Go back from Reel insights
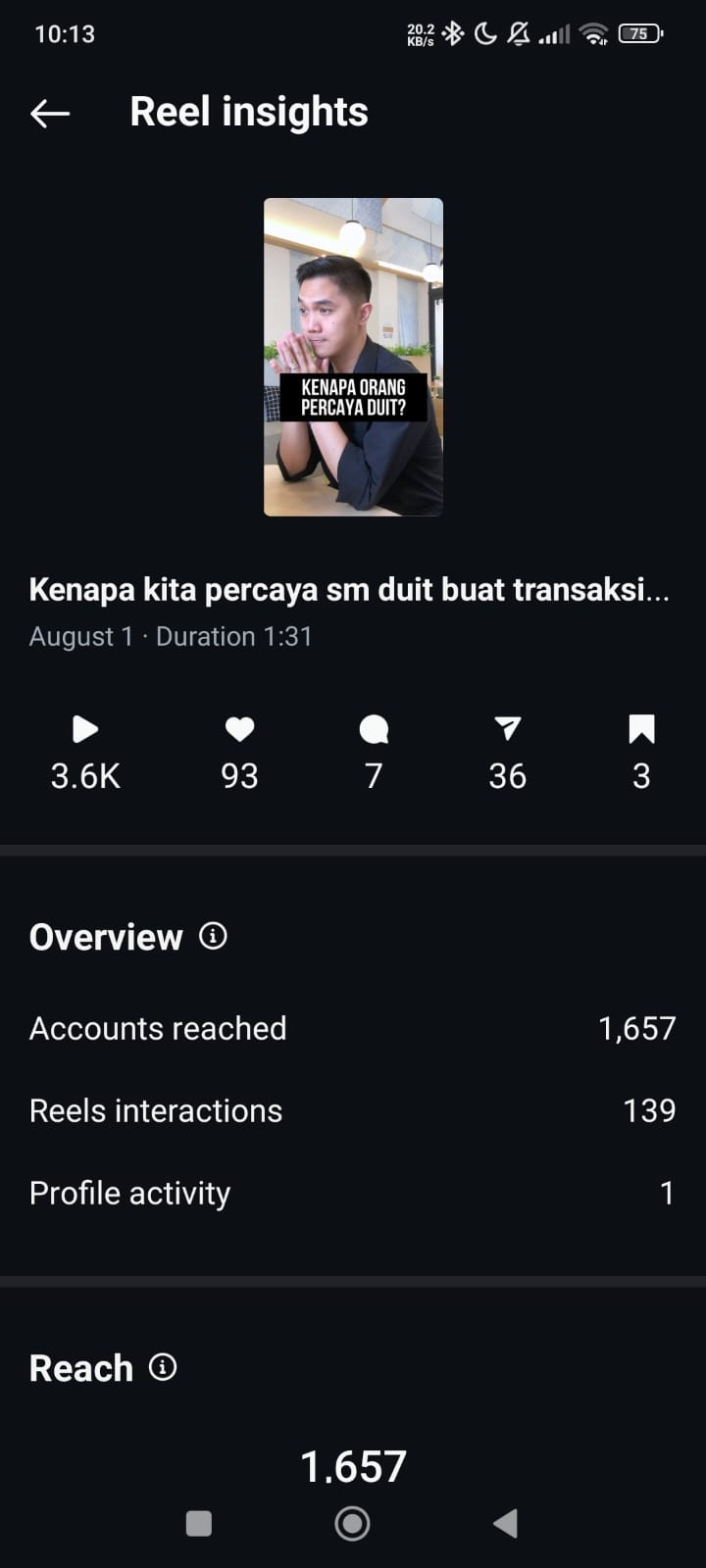Image resolution: width=706 pixels, height=1568 pixels. (x=50, y=114)
